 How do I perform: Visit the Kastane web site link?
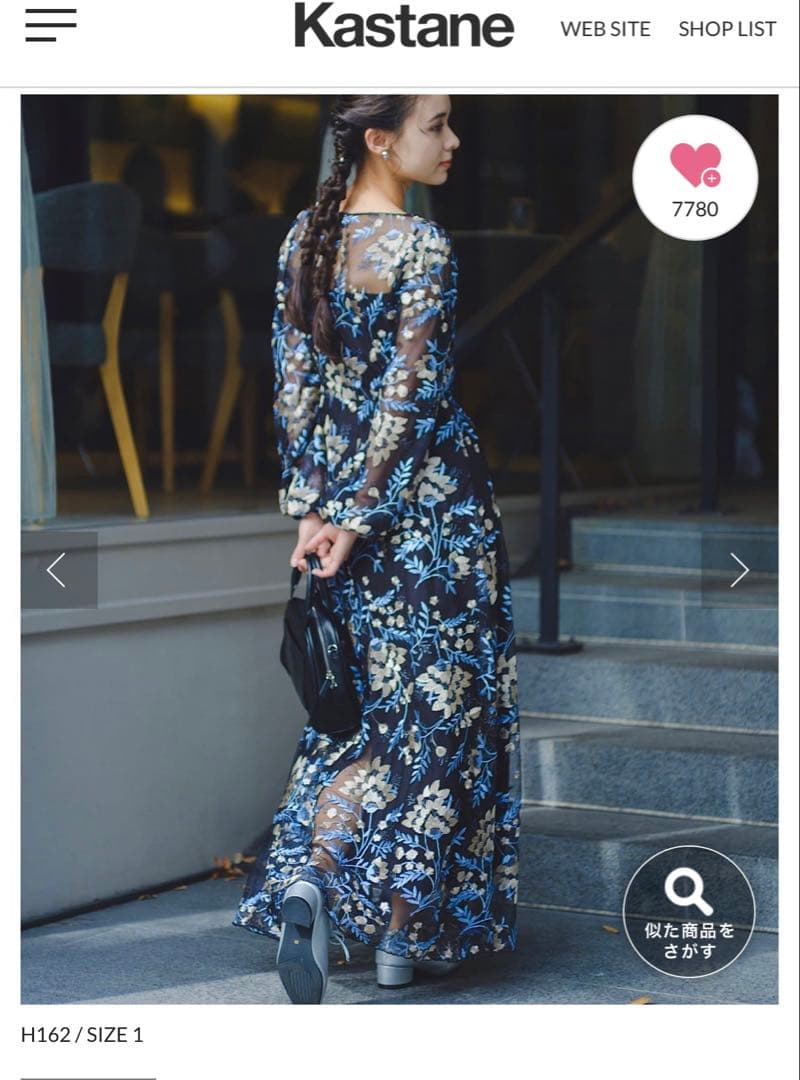[x=605, y=29]
